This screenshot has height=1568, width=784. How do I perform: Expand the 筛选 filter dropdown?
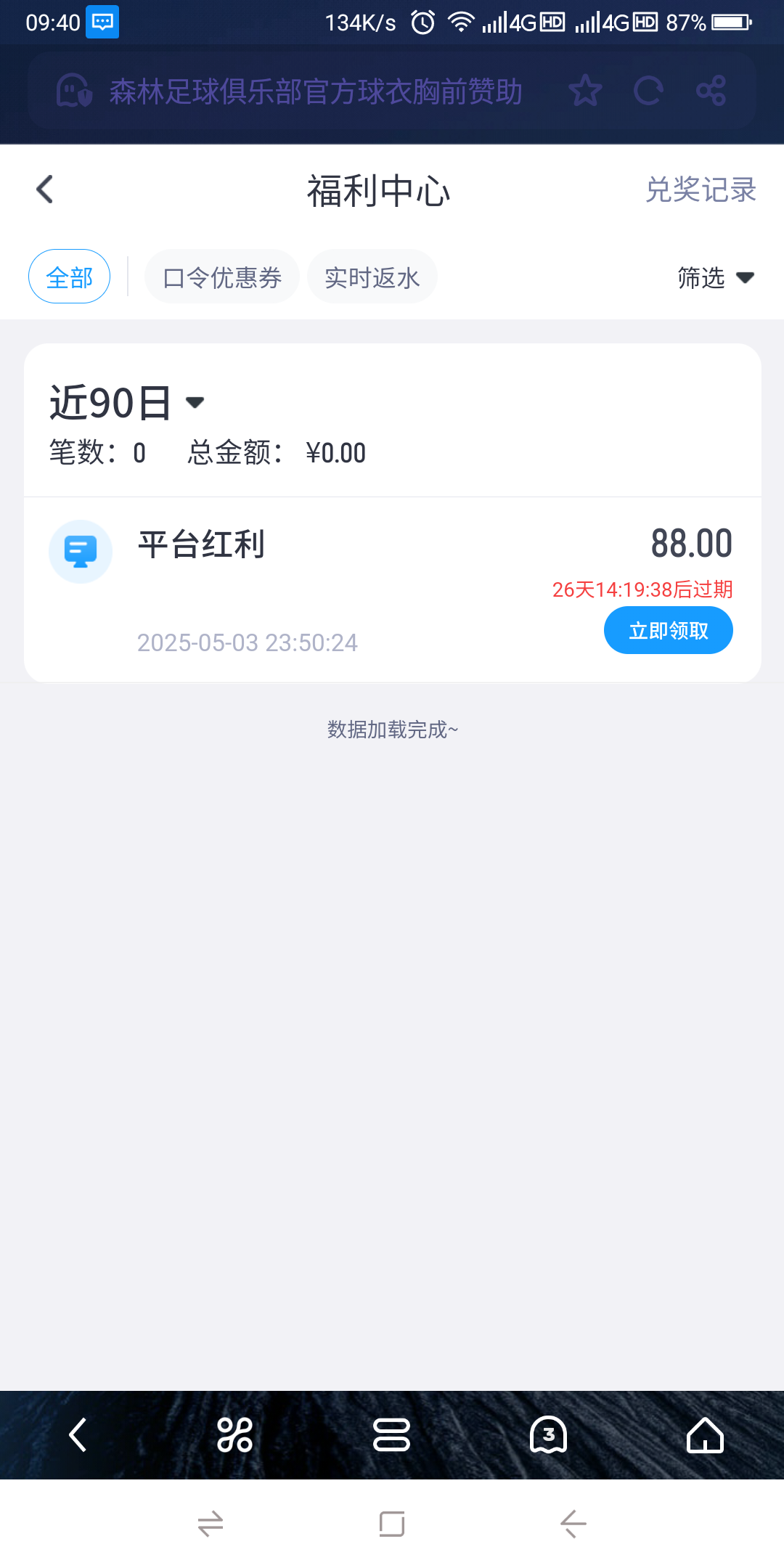[715, 277]
